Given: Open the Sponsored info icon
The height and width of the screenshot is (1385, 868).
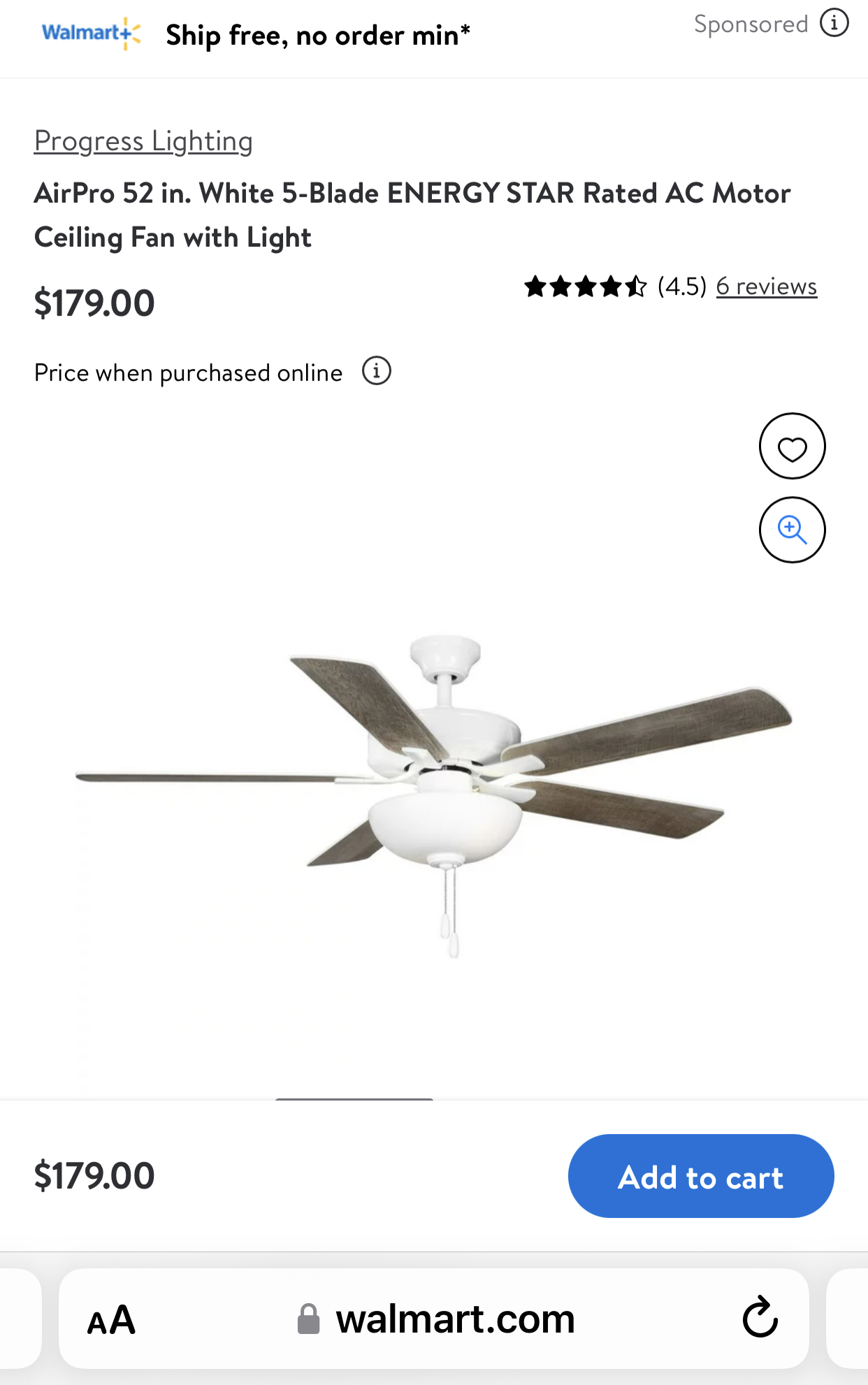Looking at the screenshot, I should point(834,23).
